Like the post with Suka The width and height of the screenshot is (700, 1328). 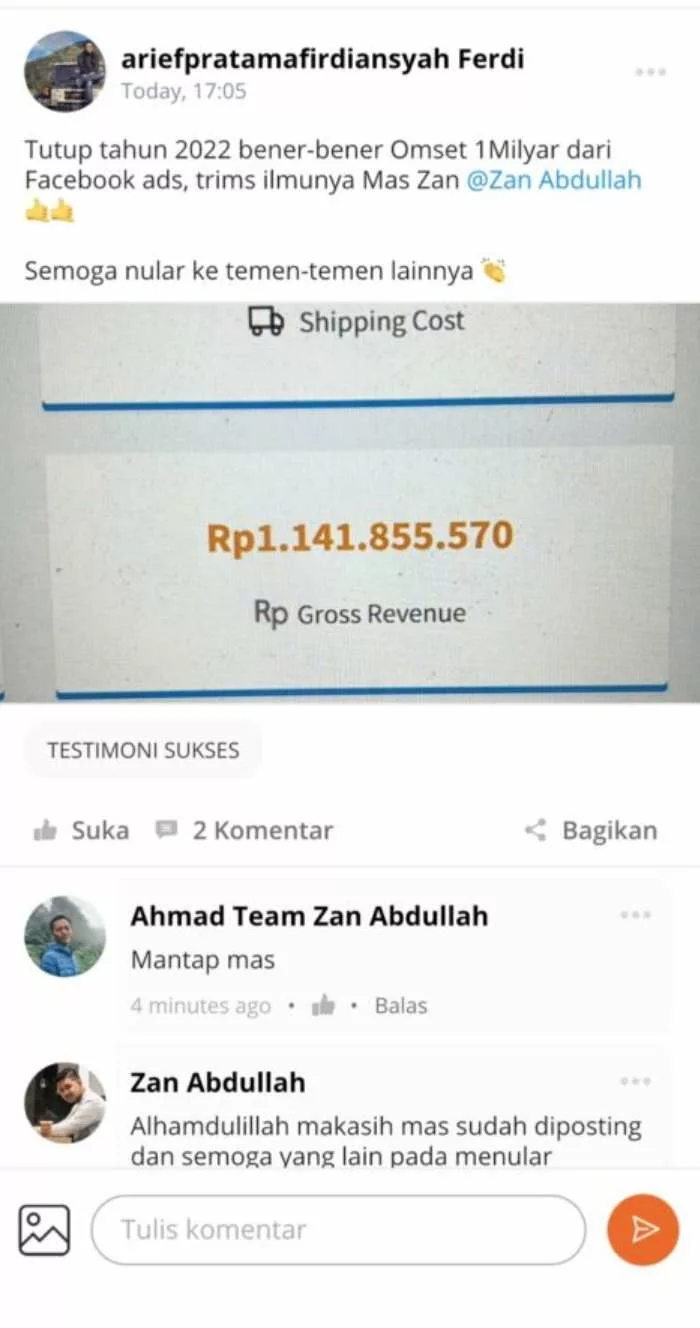click(x=82, y=830)
